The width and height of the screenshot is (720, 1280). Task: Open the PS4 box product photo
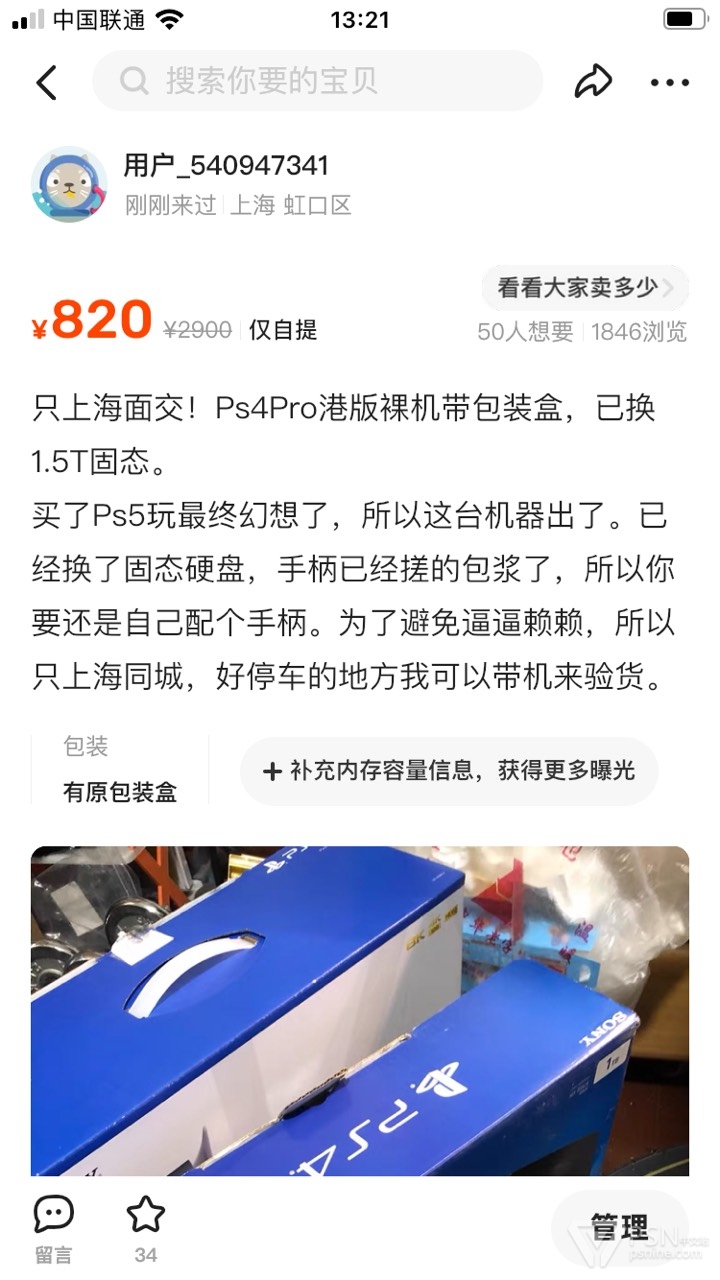point(360,1010)
